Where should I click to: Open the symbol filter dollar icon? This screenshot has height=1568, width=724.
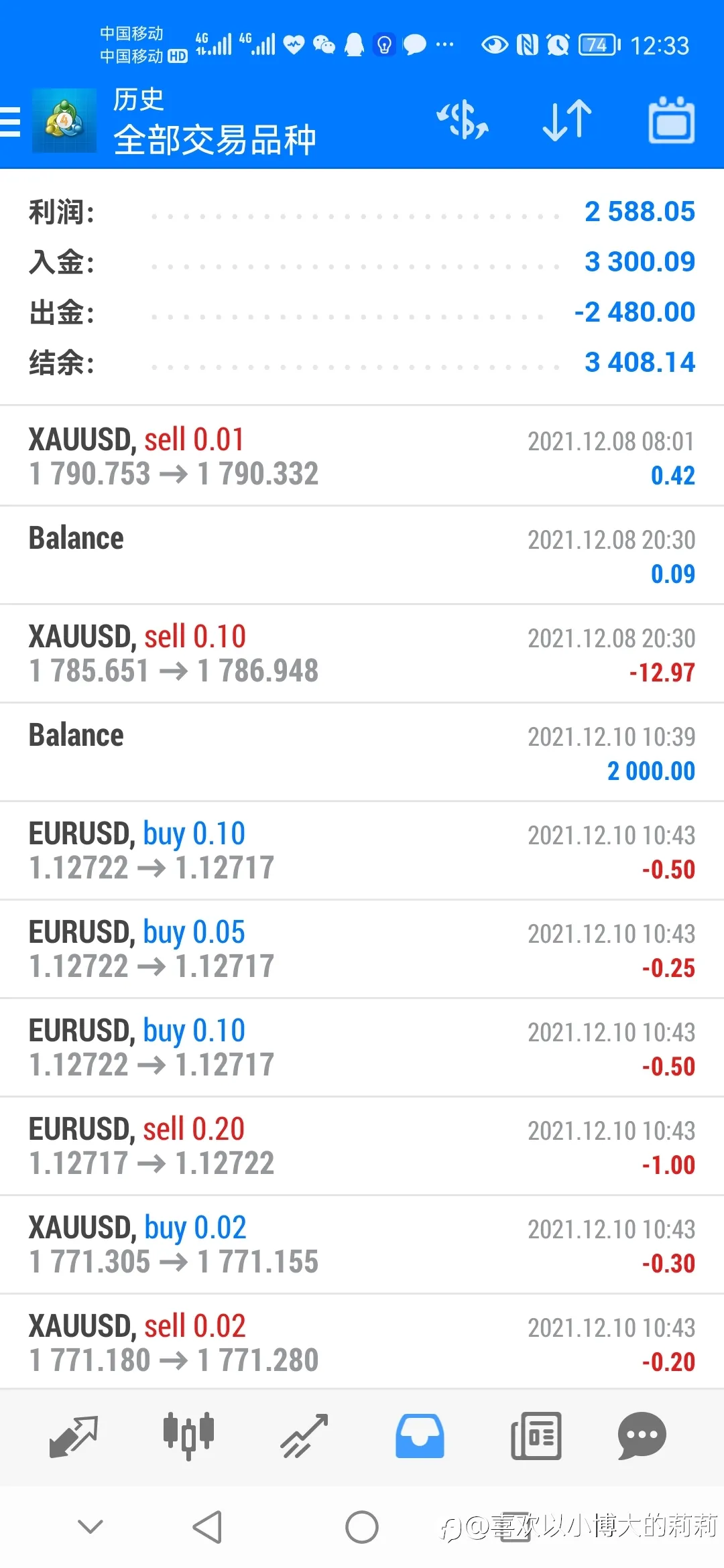click(463, 121)
